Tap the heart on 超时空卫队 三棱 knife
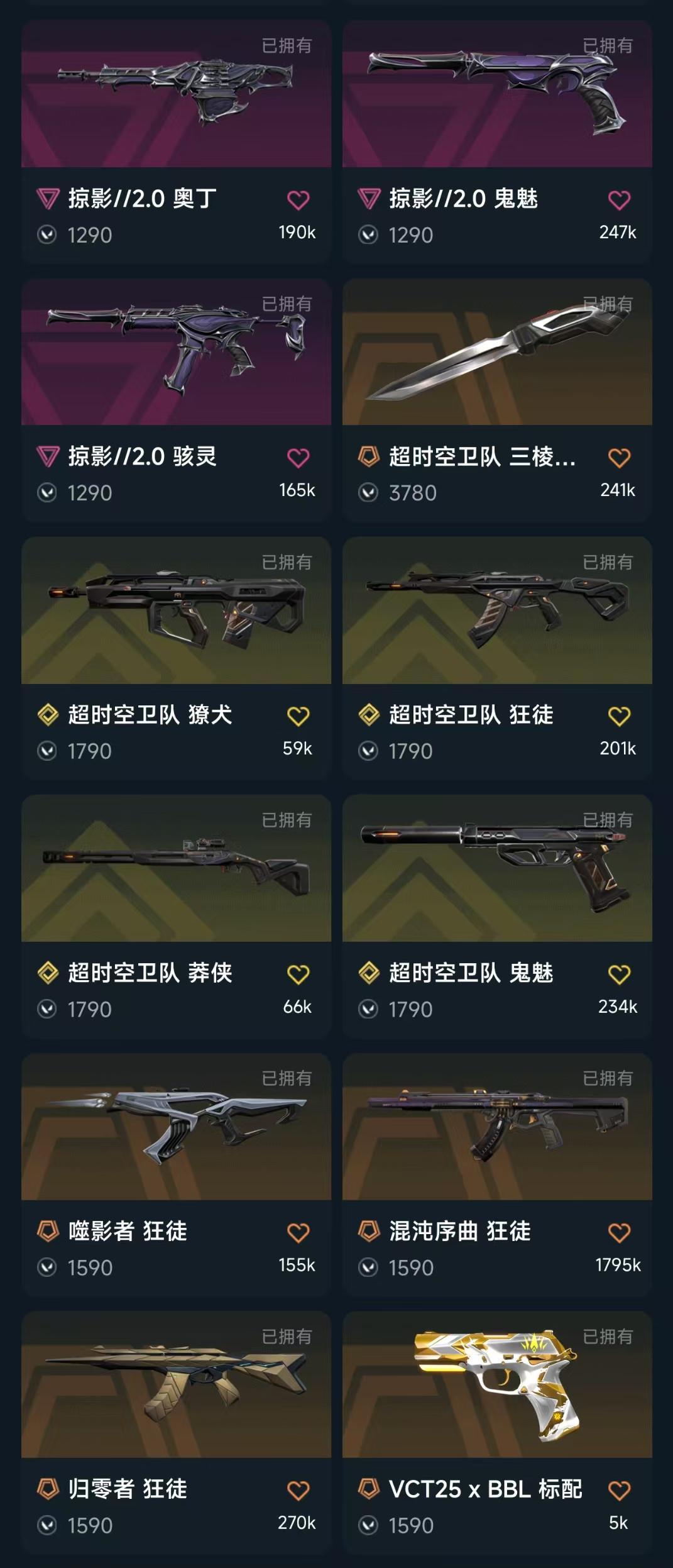Viewport: 673px width, 1568px height. 619,458
